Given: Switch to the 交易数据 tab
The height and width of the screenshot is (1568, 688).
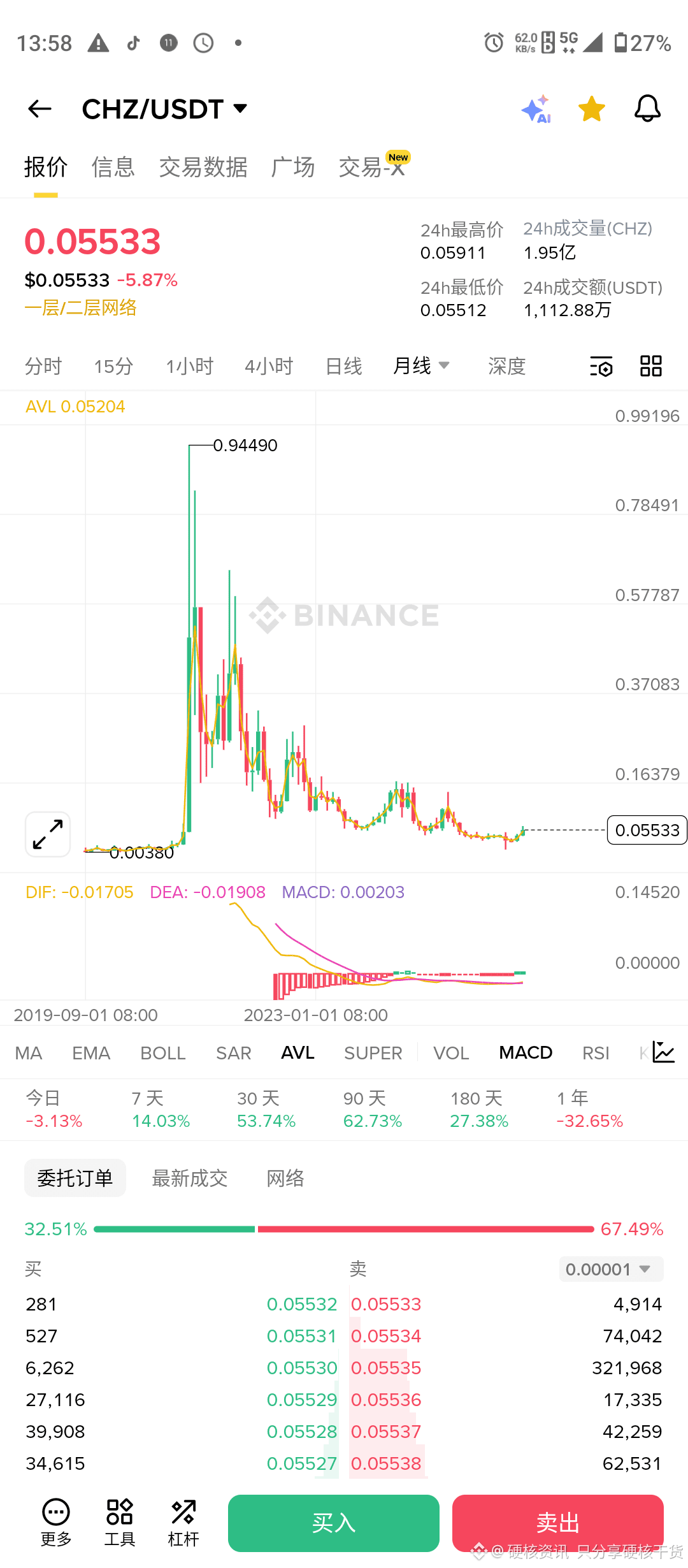Looking at the screenshot, I should point(203,167).
